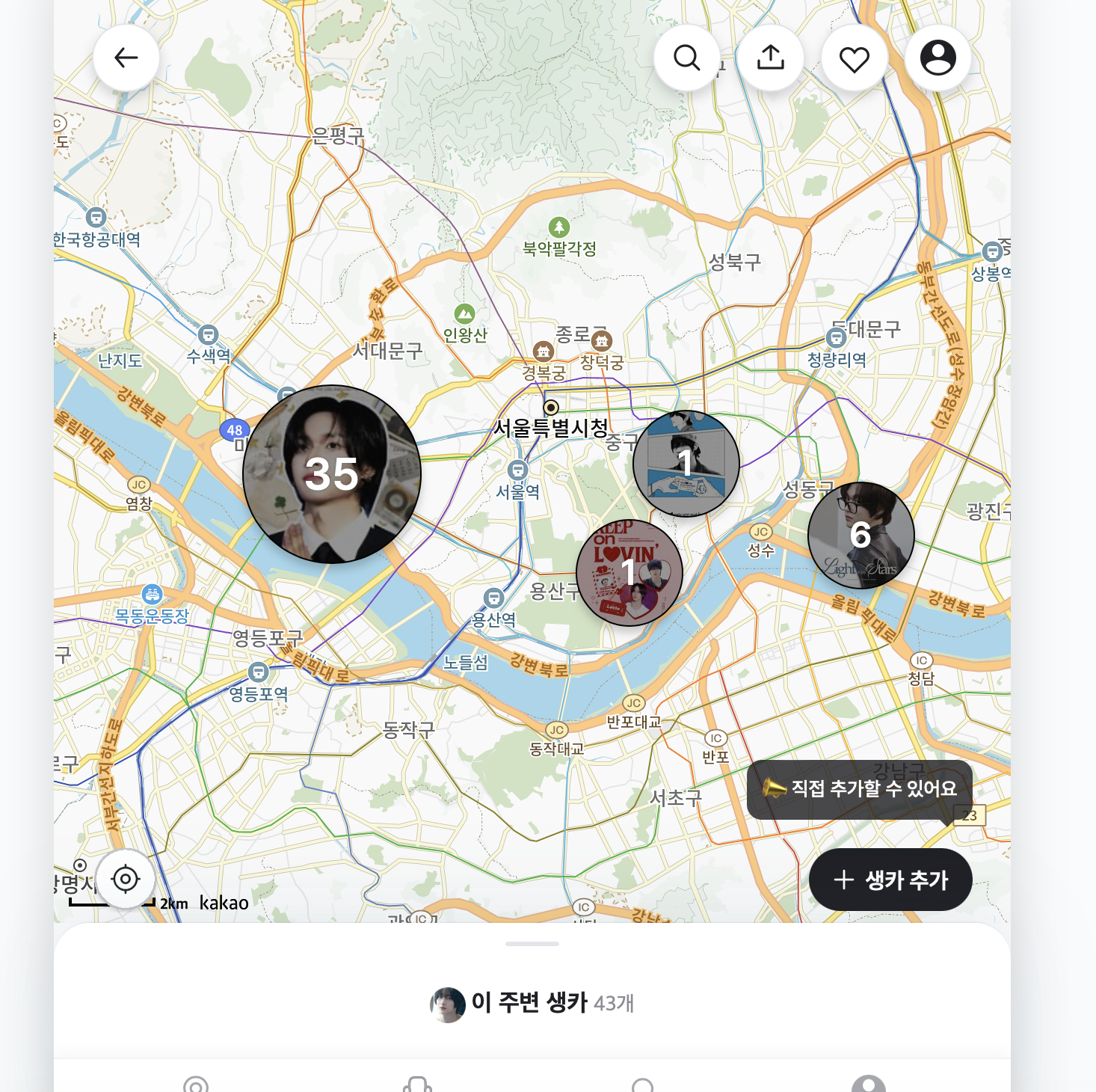Expand the 이 주변 생카 bottom sheet
Viewport: 1096px width, 1092px height.
tap(532, 945)
